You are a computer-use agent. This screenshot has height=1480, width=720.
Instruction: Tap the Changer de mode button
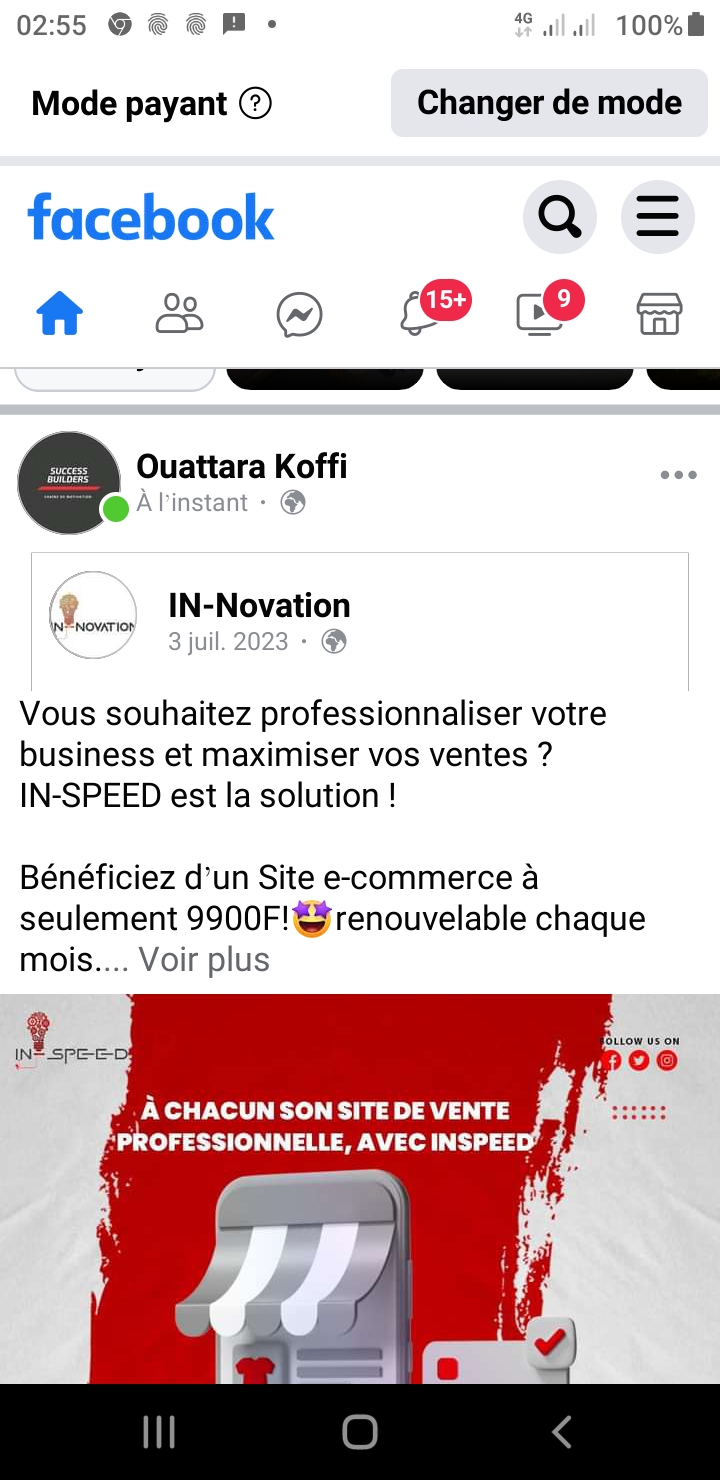549,103
